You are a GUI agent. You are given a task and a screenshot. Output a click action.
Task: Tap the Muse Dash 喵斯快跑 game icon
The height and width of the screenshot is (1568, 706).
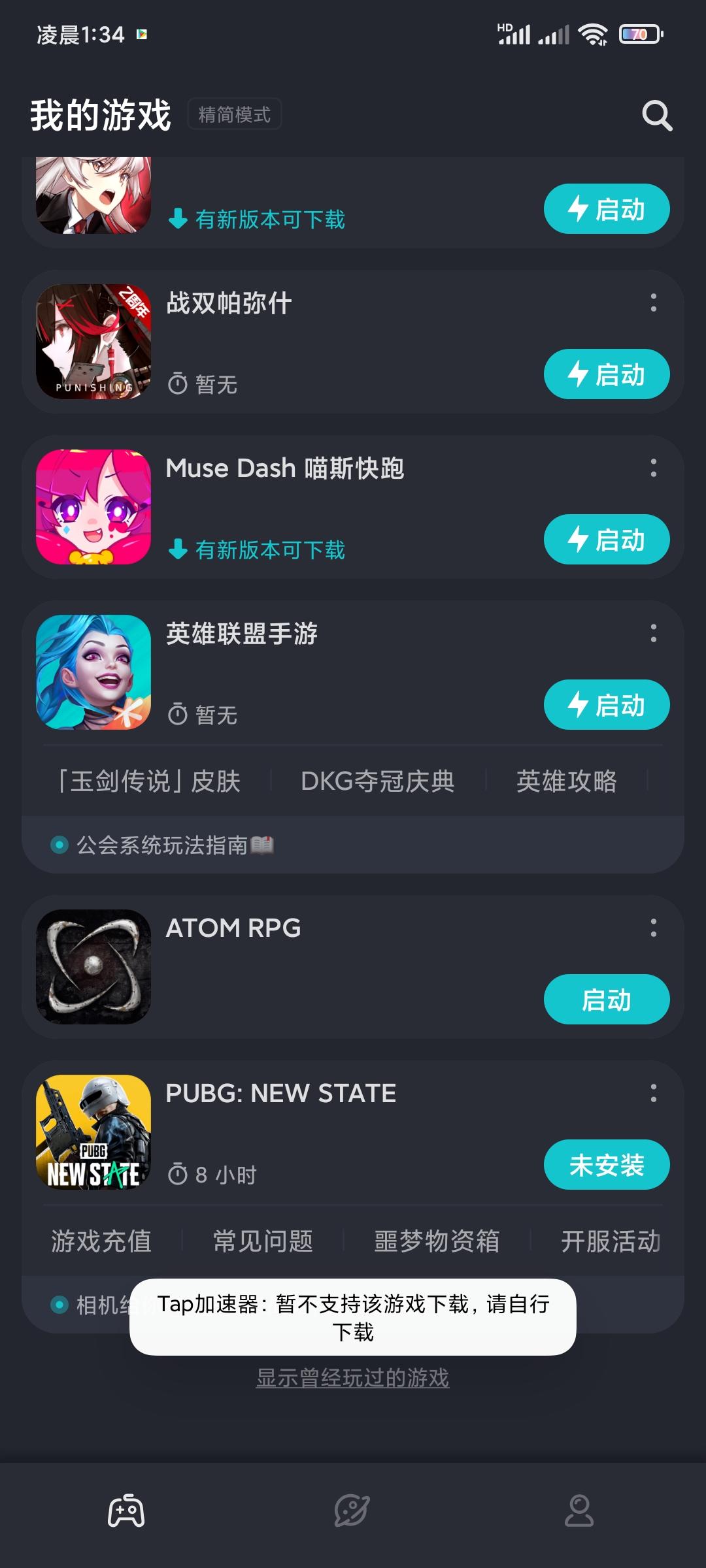coord(93,508)
